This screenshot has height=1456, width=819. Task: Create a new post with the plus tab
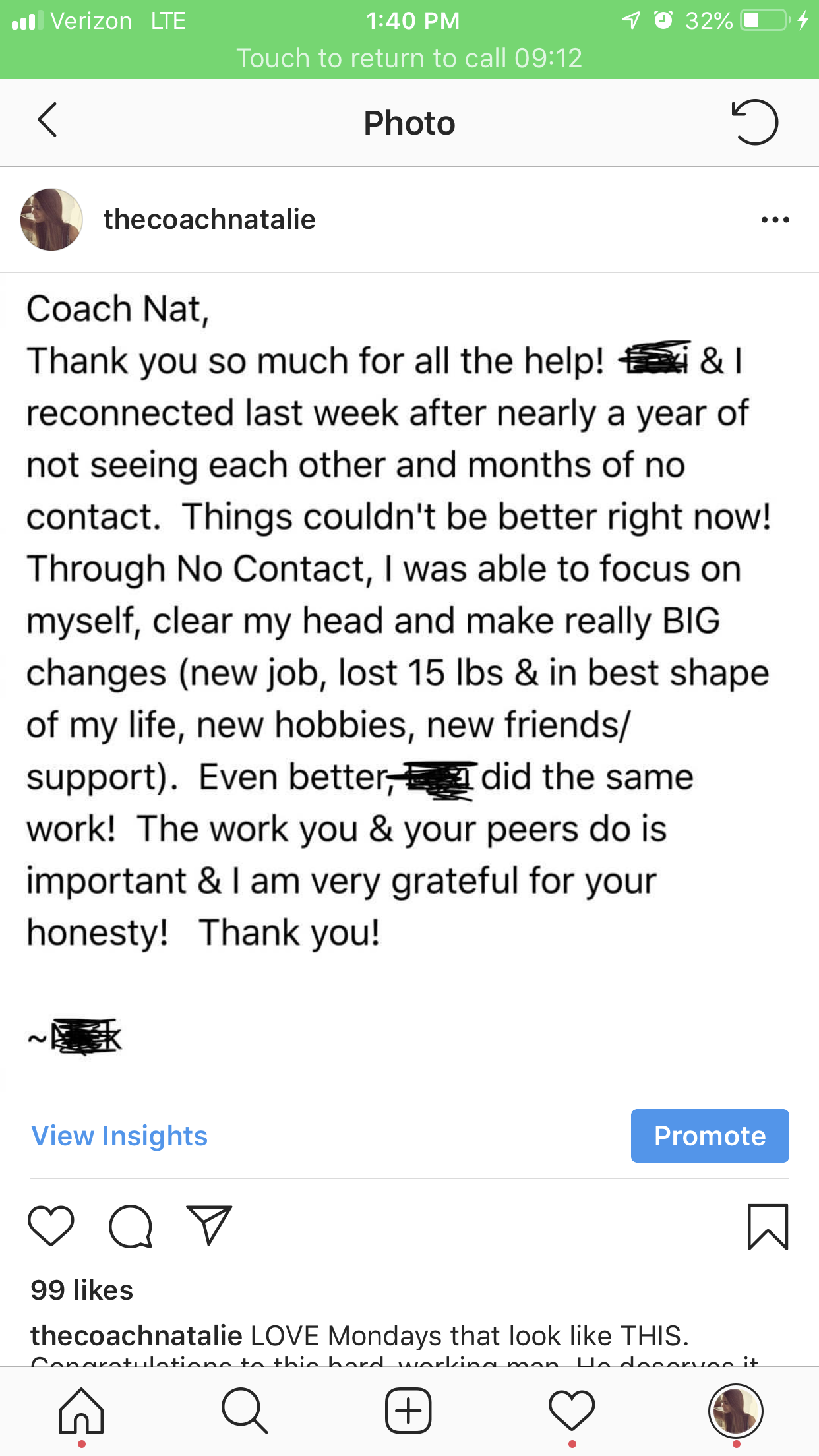(x=408, y=1410)
